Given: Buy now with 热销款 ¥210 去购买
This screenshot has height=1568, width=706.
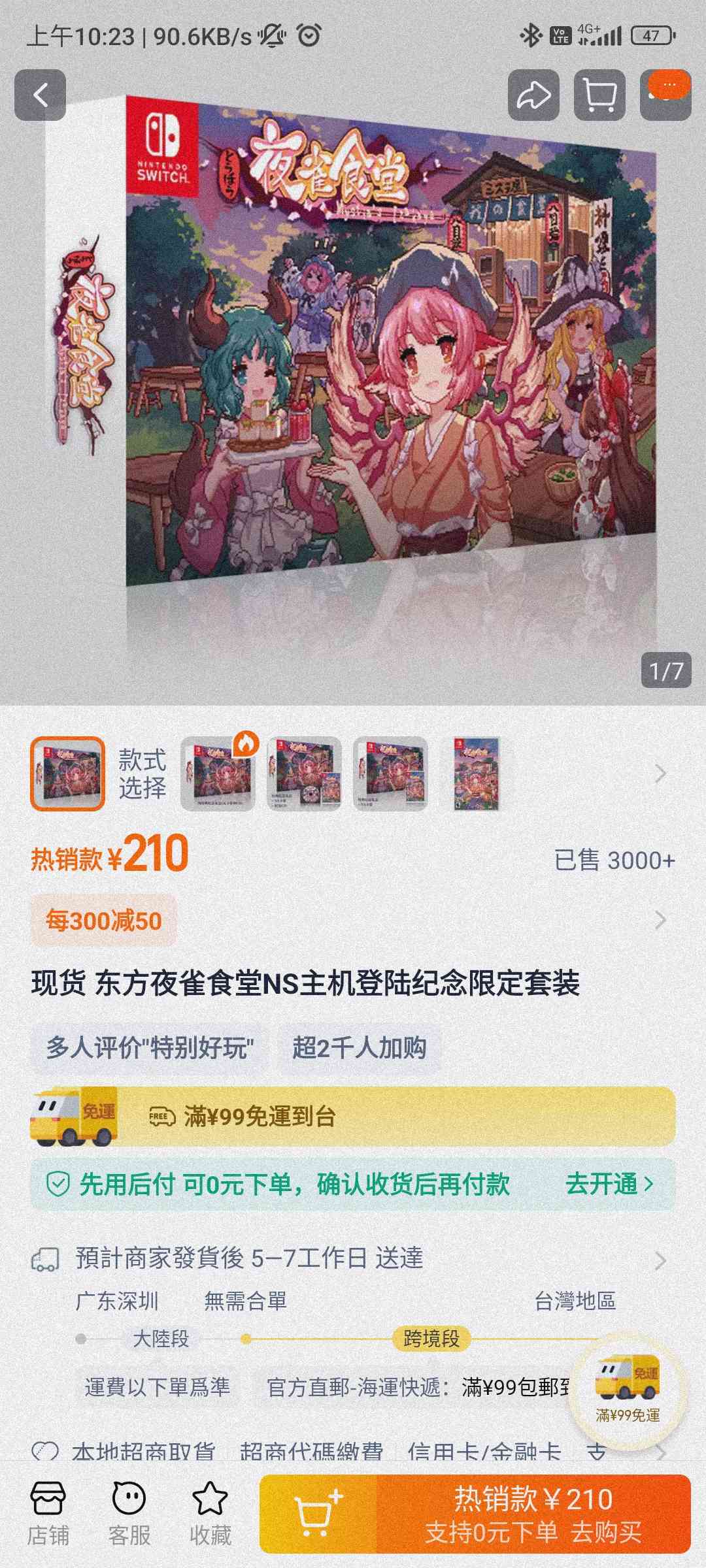Looking at the screenshot, I should [533, 1513].
